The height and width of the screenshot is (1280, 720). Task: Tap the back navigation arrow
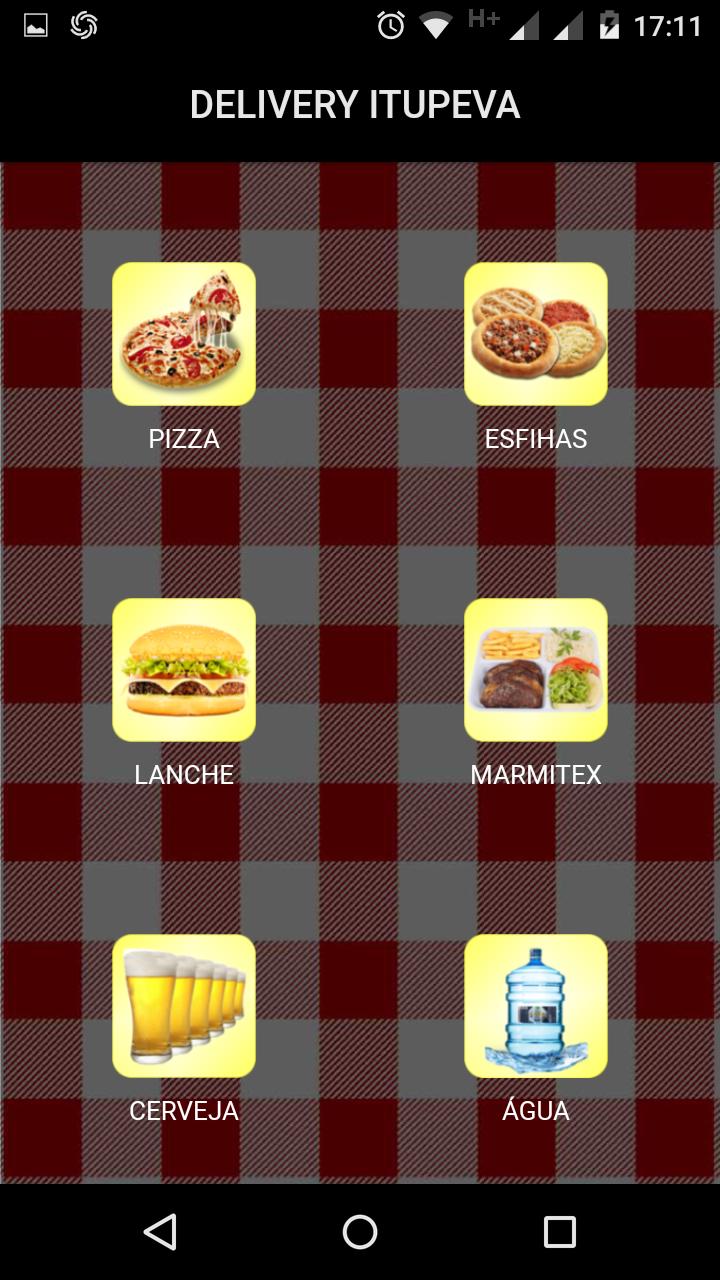pyautogui.click(x=163, y=1231)
